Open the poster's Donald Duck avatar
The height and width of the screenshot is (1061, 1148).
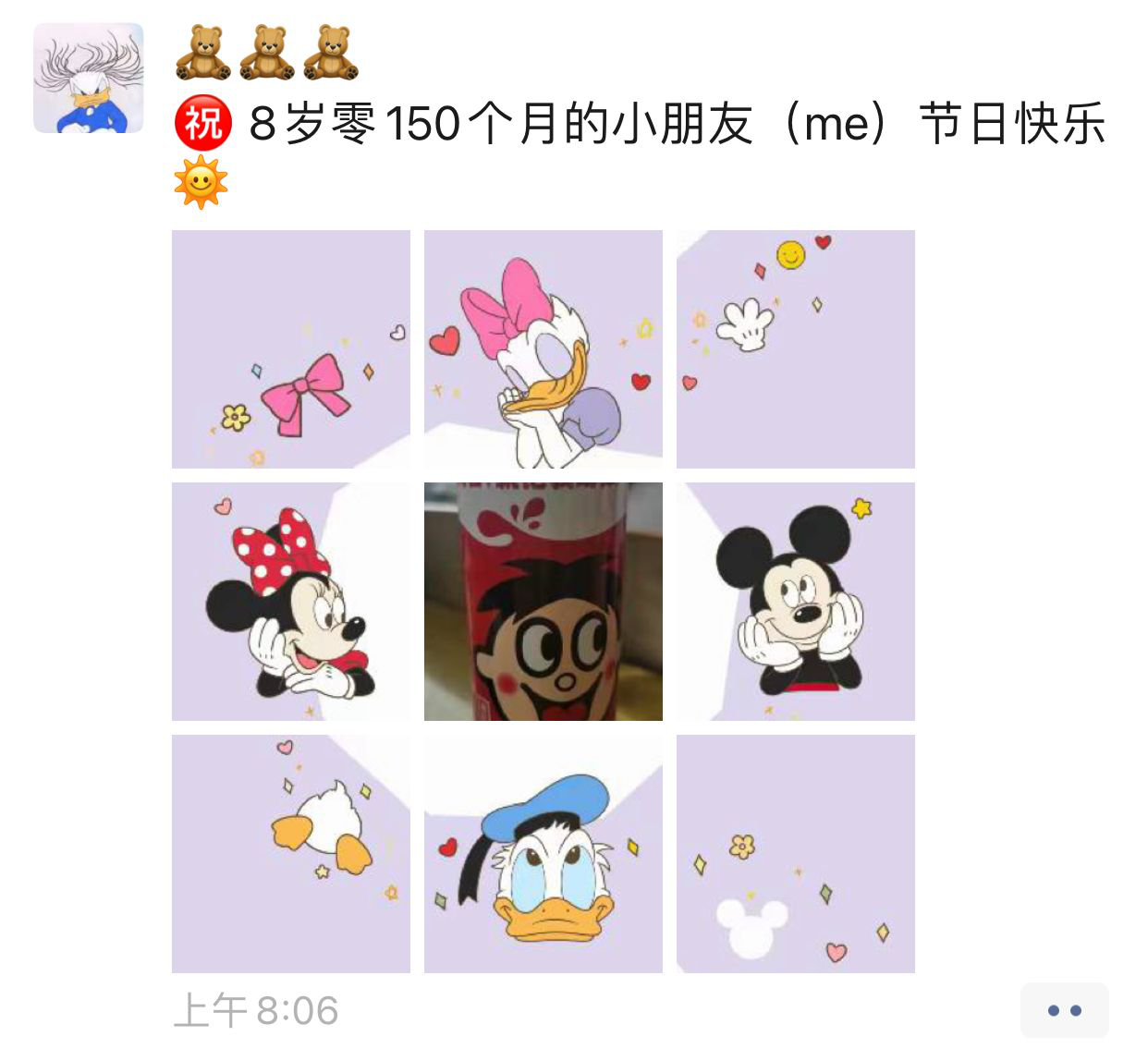[89, 79]
